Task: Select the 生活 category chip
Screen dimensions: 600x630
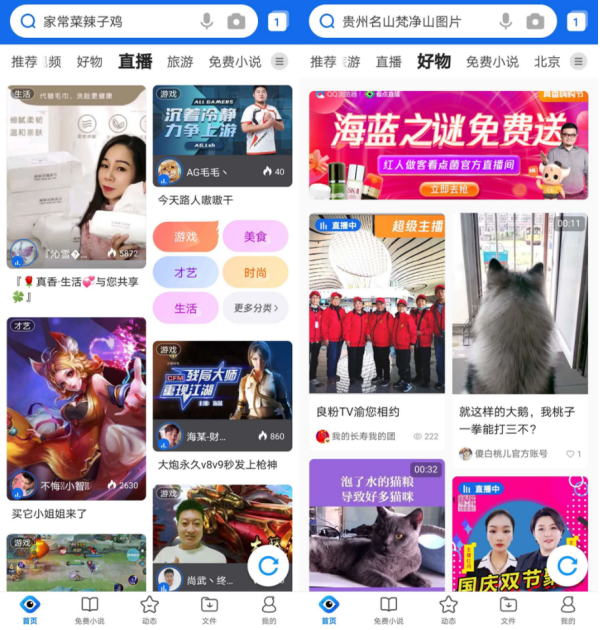Action: [186, 307]
